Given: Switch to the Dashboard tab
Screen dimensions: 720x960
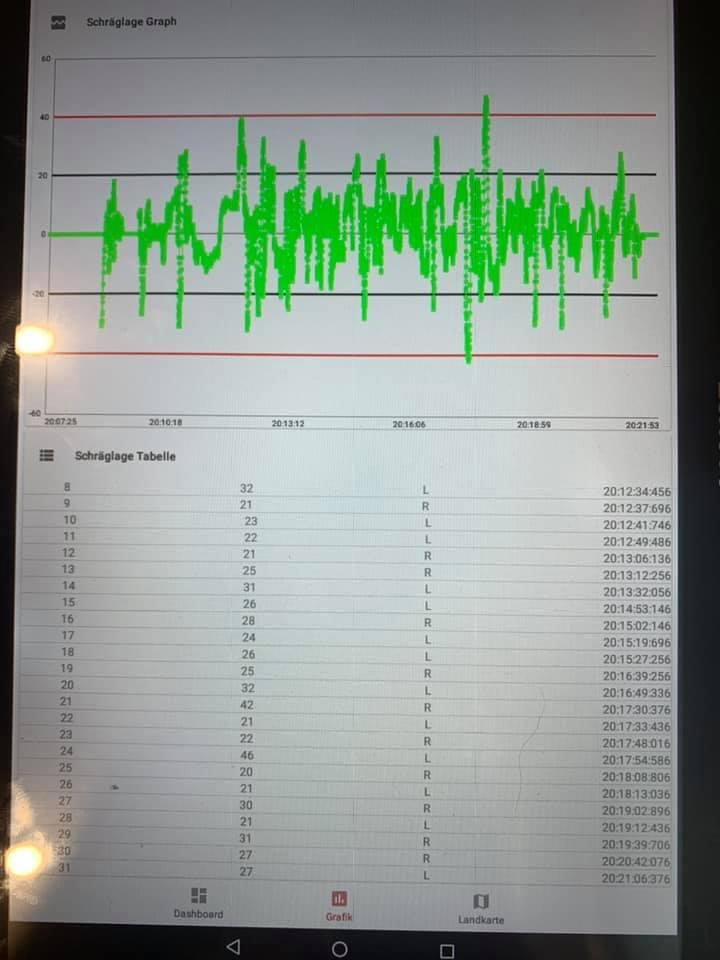Looking at the screenshot, I should (198, 904).
